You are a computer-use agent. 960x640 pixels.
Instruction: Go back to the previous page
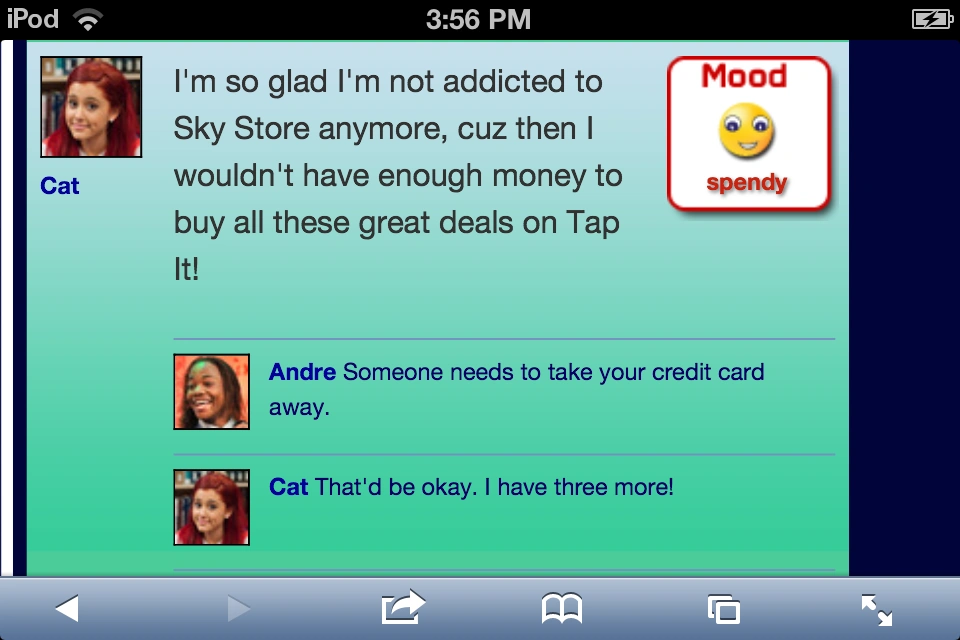(x=66, y=608)
